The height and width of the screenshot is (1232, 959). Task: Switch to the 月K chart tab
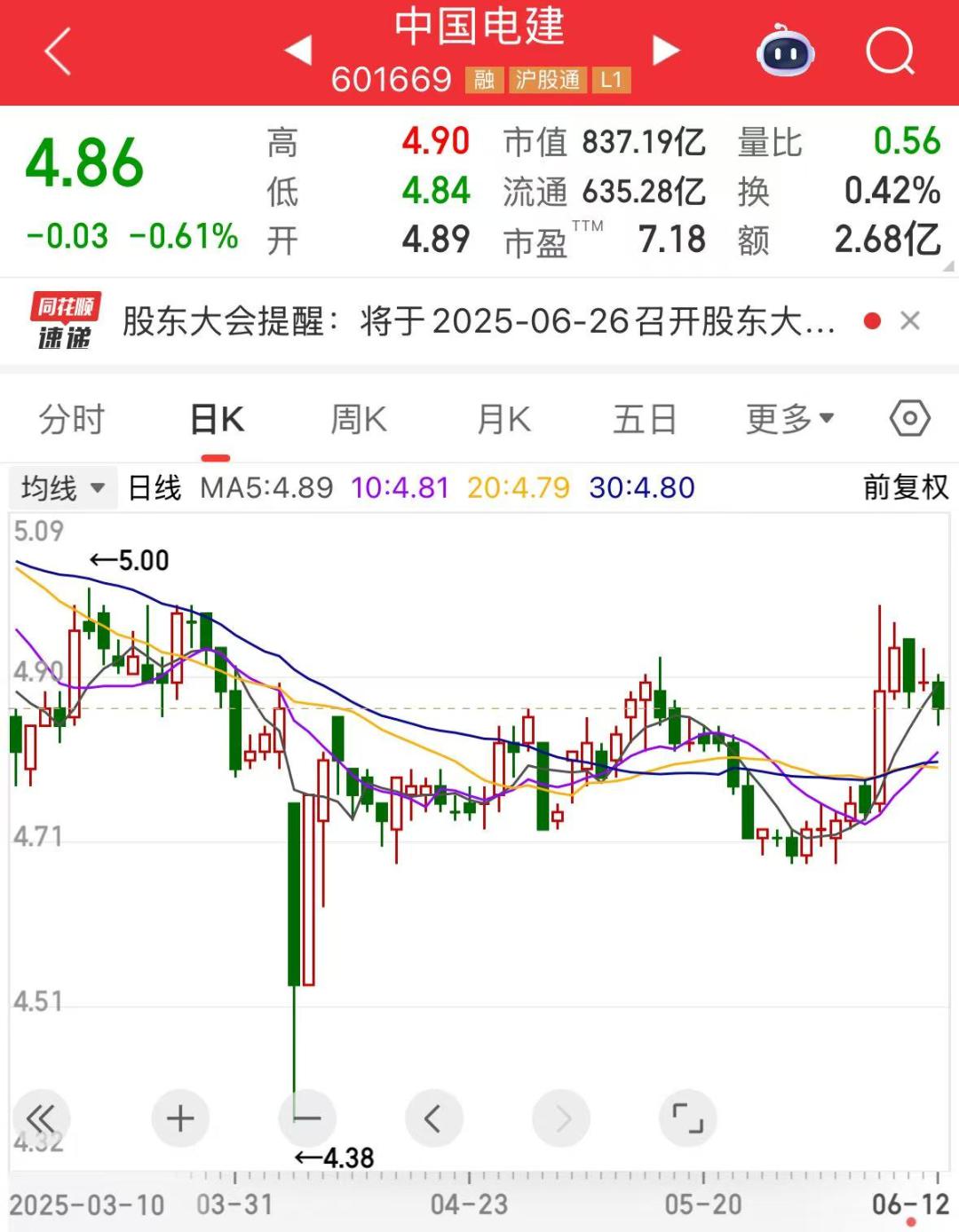503,419
